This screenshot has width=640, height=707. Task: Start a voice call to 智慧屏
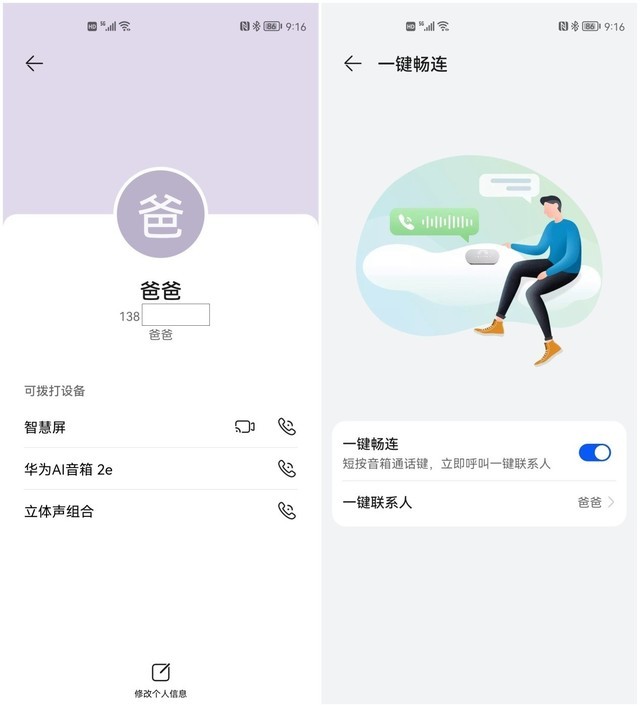click(x=287, y=427)
